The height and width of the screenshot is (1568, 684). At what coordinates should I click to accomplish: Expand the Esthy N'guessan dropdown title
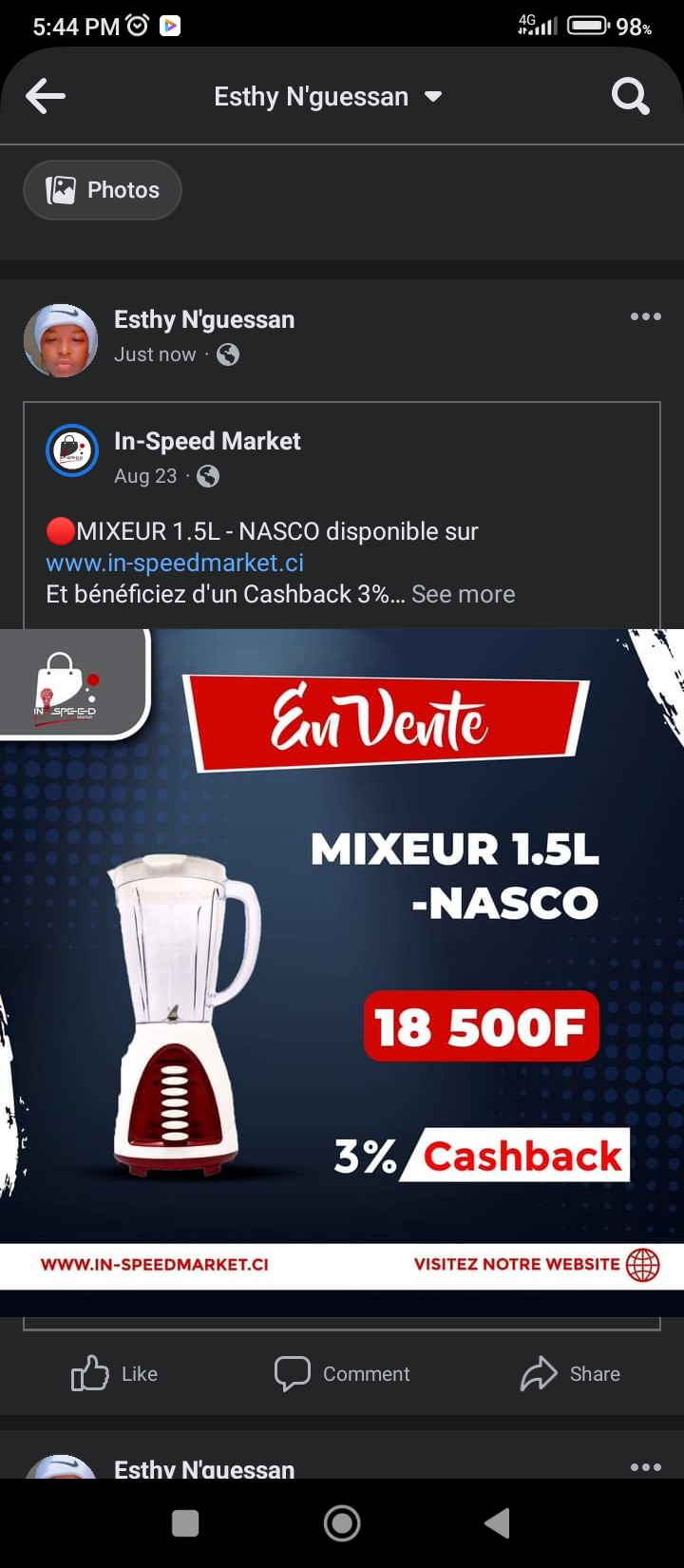[x=328, y=97]
